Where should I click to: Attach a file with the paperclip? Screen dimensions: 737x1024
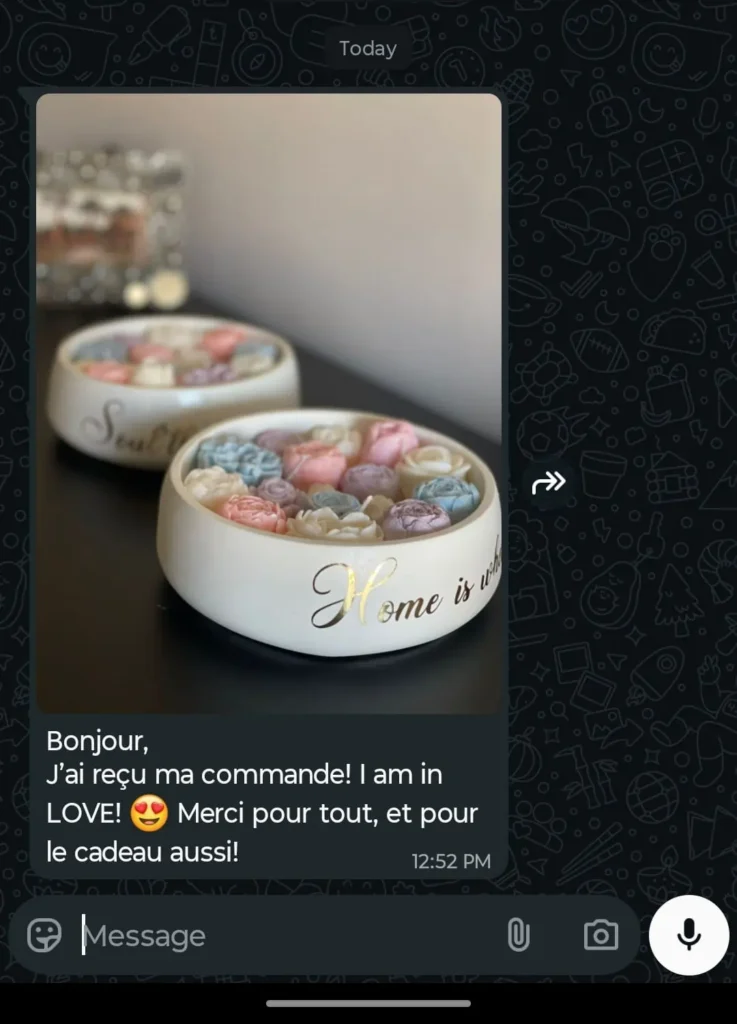pos(517,935)
